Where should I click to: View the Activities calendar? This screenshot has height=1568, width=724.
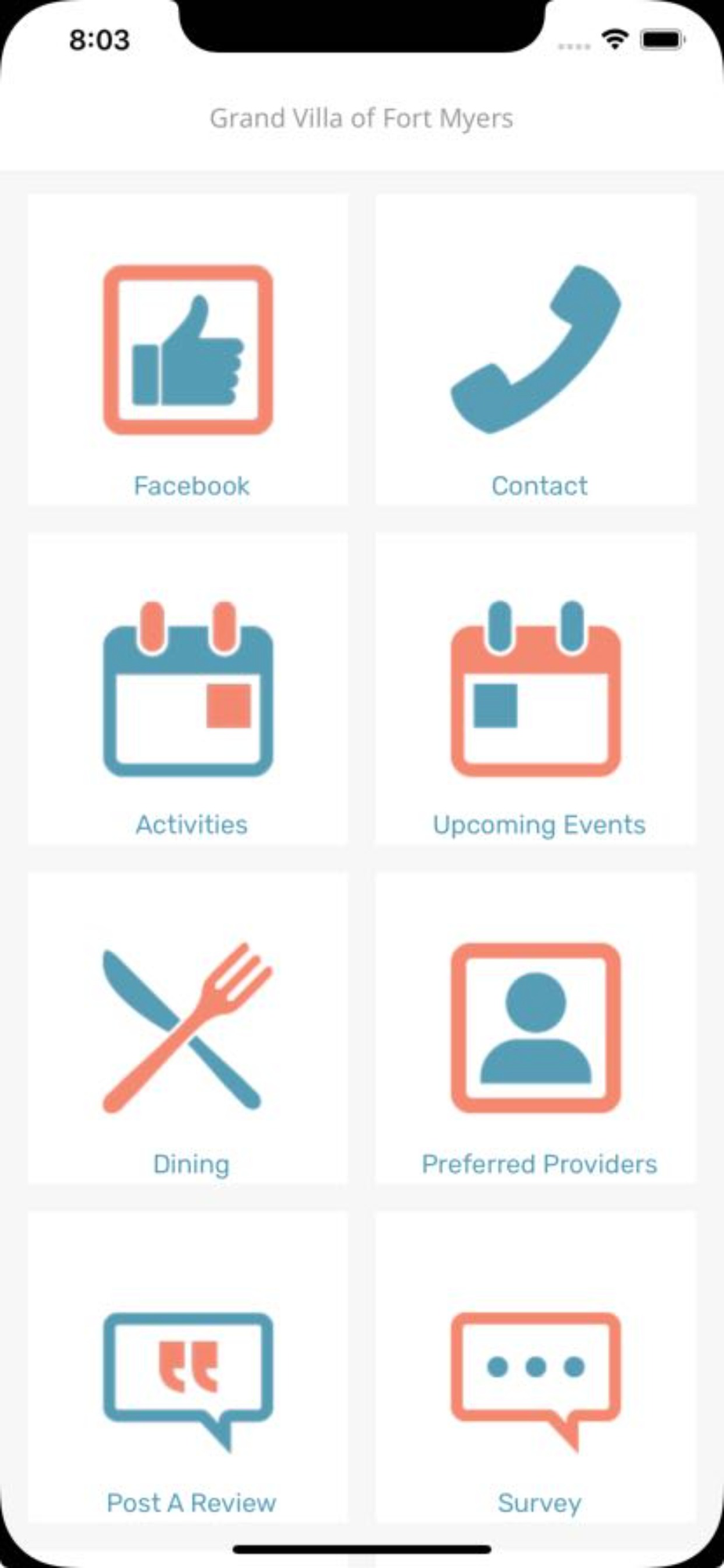[188, 688]
